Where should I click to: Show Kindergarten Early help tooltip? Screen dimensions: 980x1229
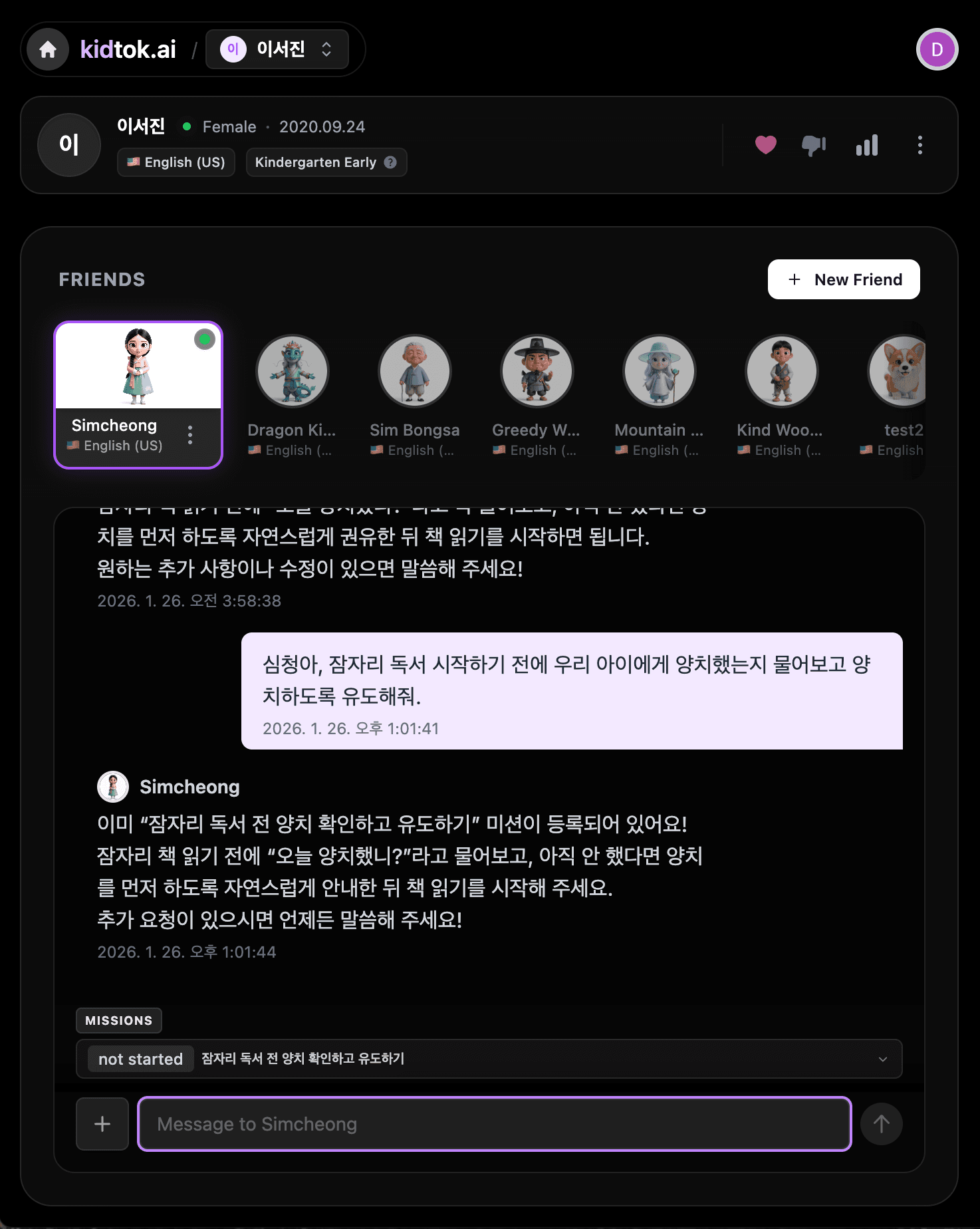coord(391,162)
